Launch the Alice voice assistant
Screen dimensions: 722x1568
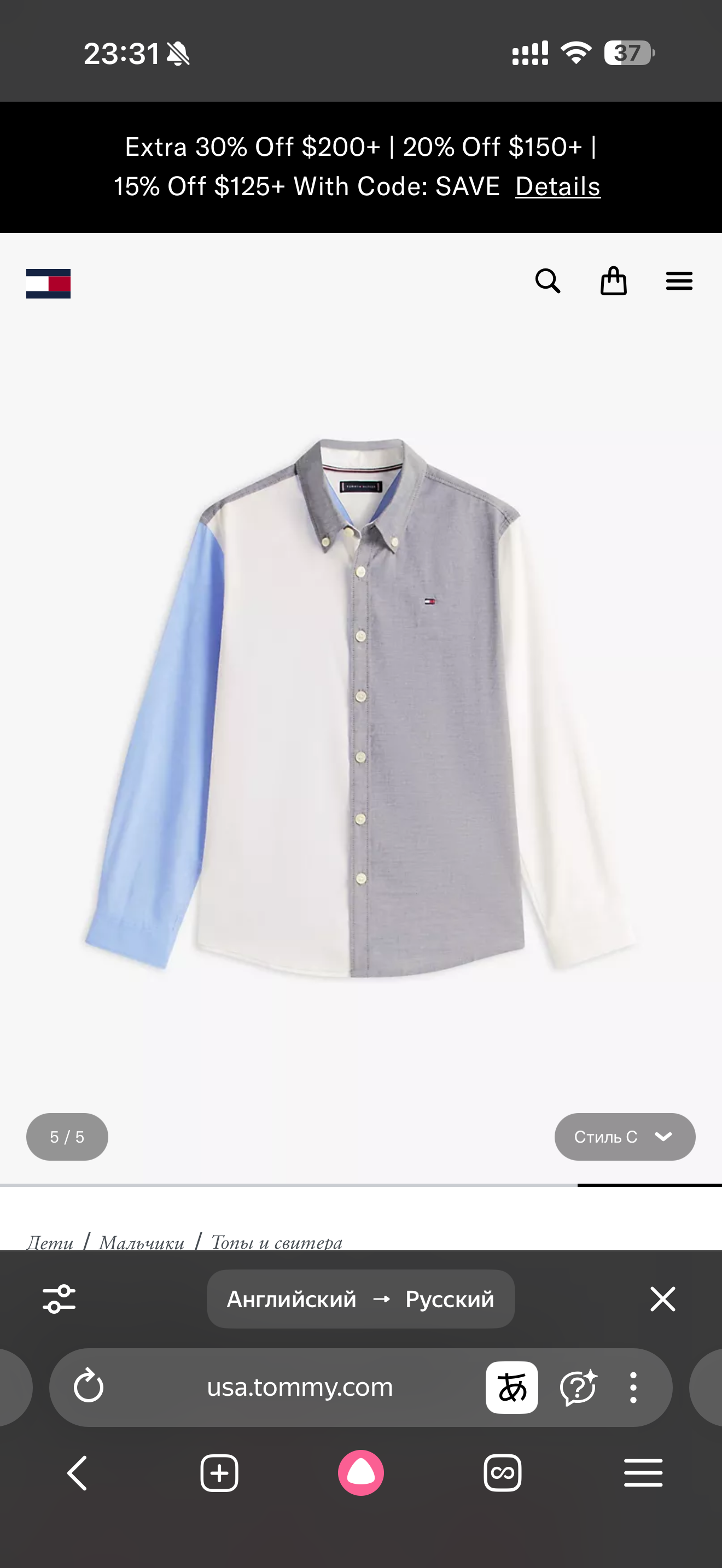[x=361, y=1473]
